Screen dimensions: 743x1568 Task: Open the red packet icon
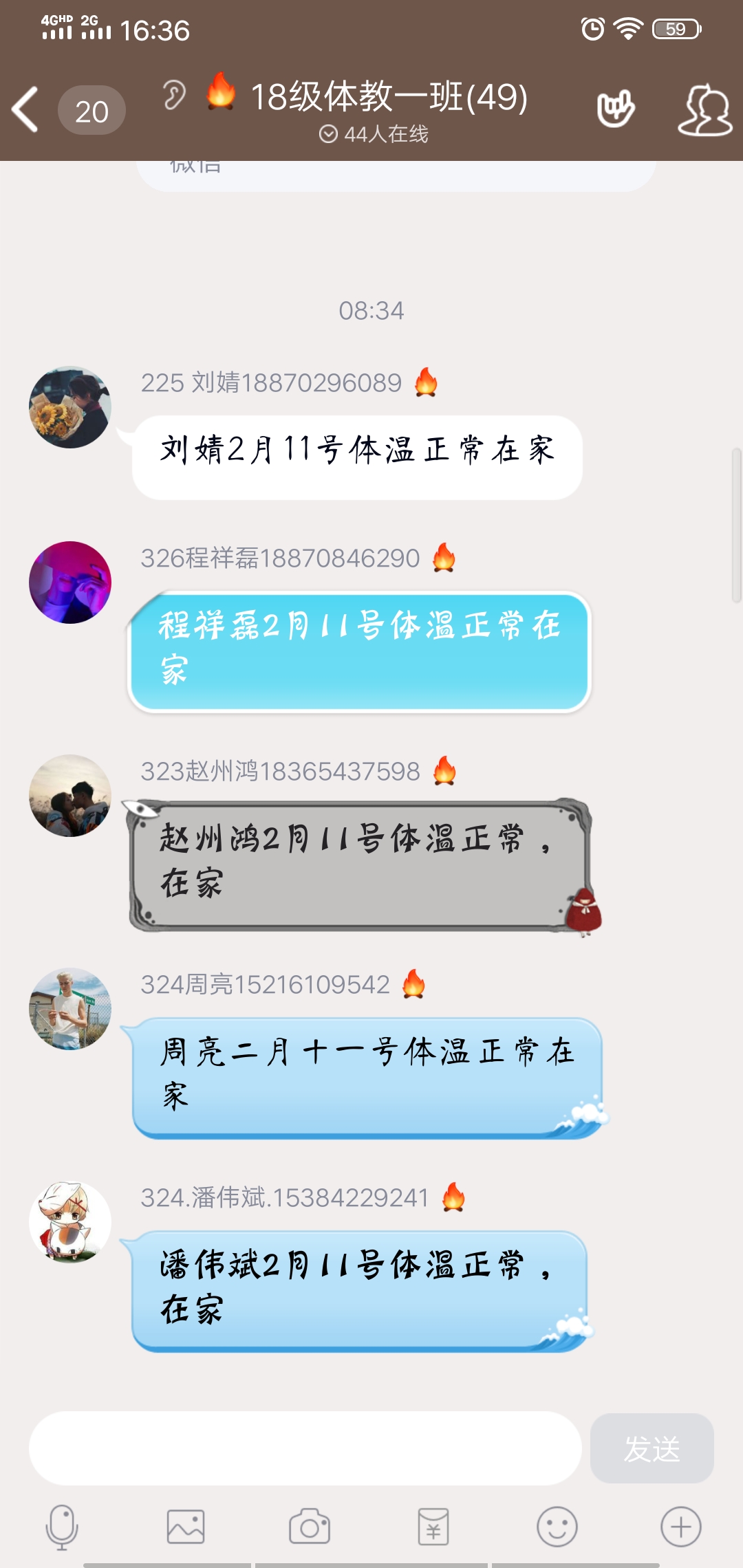pos(433,1527)
